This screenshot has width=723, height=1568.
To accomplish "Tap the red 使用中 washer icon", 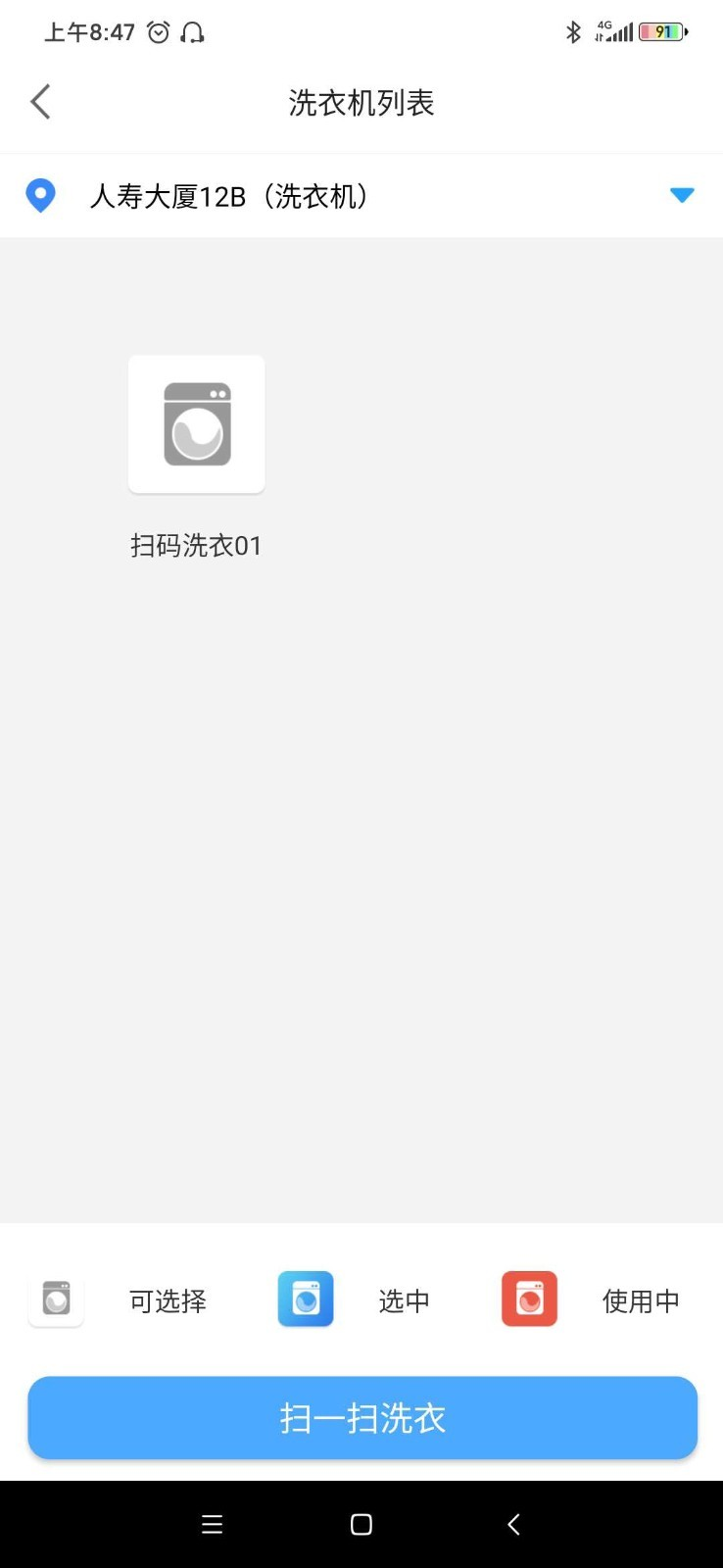I will (528, 1298).
